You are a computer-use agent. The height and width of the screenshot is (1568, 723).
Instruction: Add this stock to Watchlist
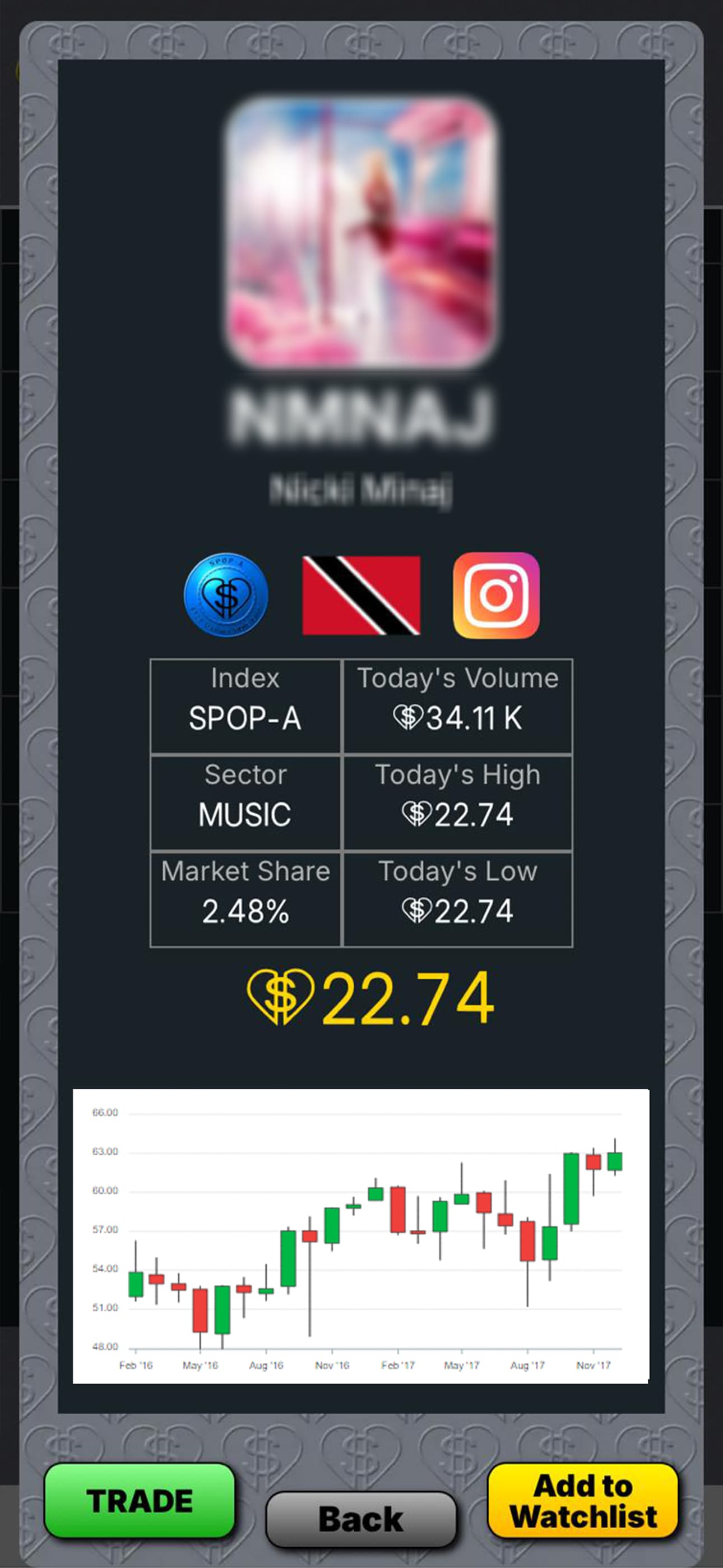[x=583, y=1501]
